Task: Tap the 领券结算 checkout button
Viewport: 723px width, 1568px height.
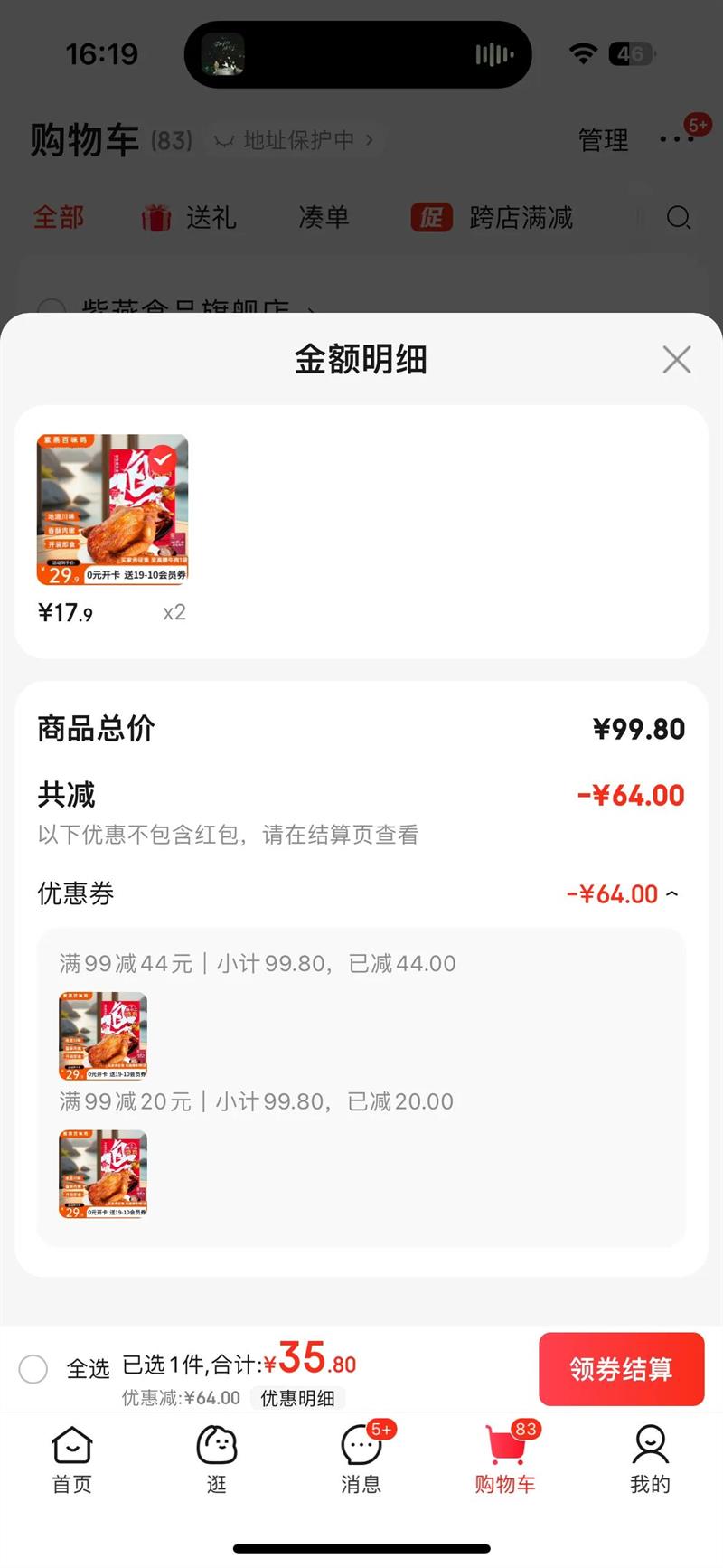Action: [621, 1368]
